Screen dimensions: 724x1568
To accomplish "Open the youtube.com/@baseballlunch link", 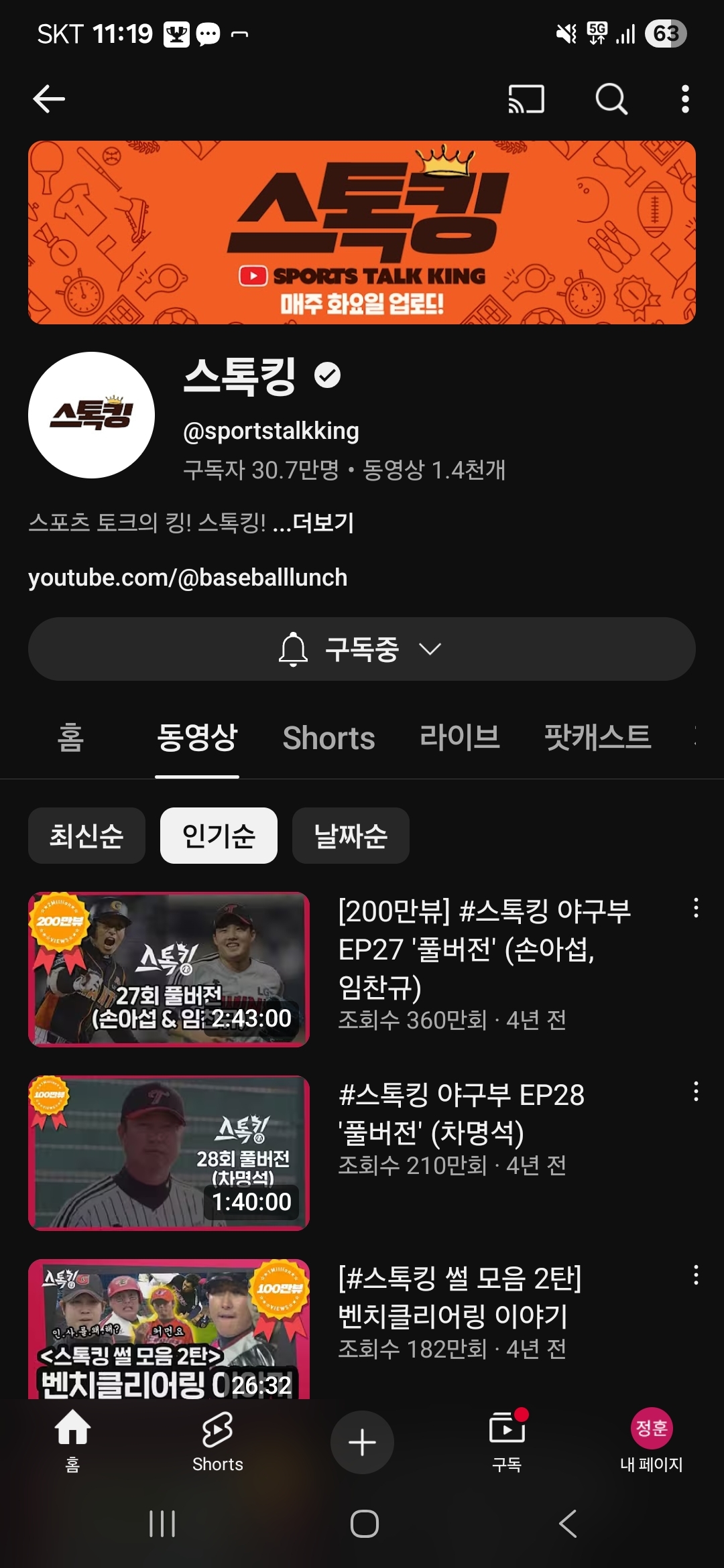I will (188, 578).
